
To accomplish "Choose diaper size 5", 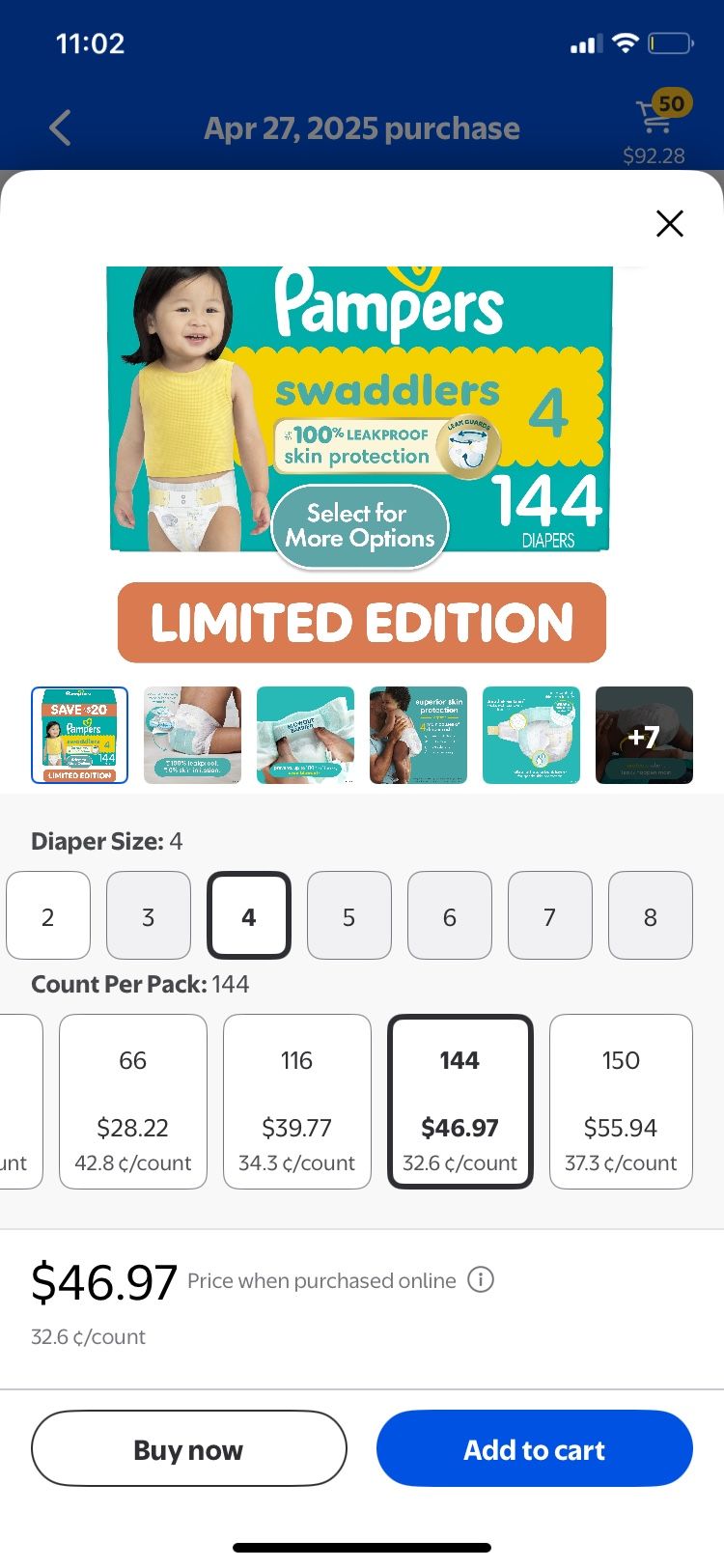I will click(349, 915).
